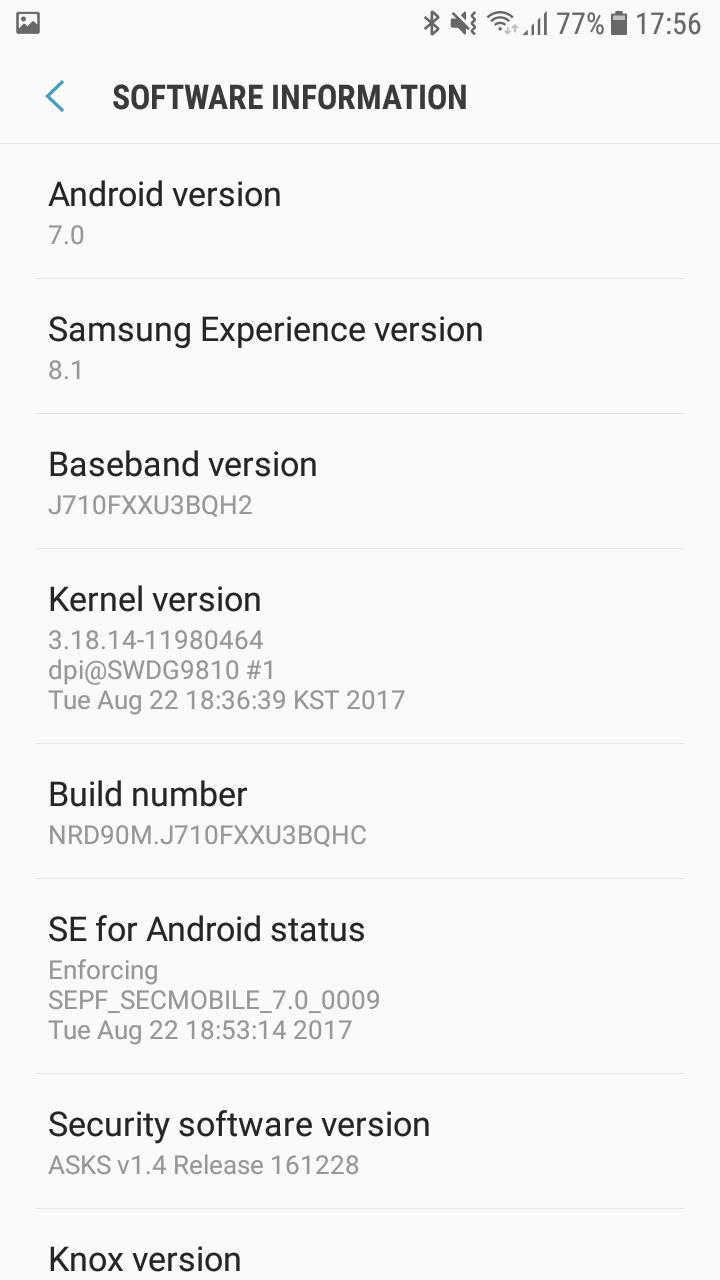Tap the Android version row
This screenshot has width=720, height=1280.
[x=360, y=212]
